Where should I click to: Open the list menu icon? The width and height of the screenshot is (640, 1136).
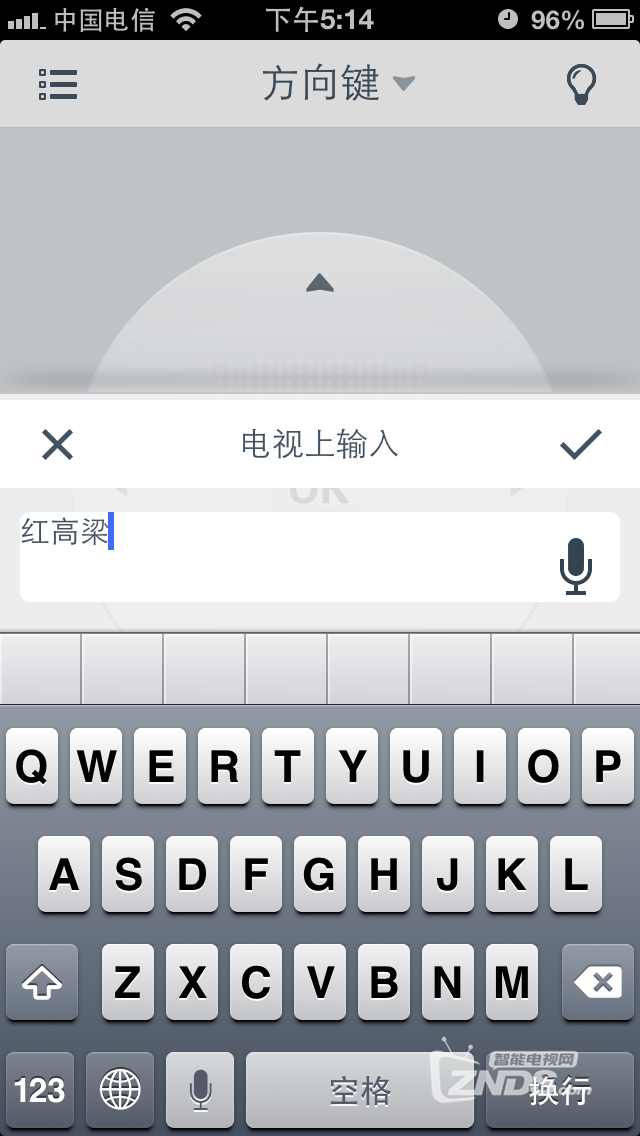(x=57, y=84)
